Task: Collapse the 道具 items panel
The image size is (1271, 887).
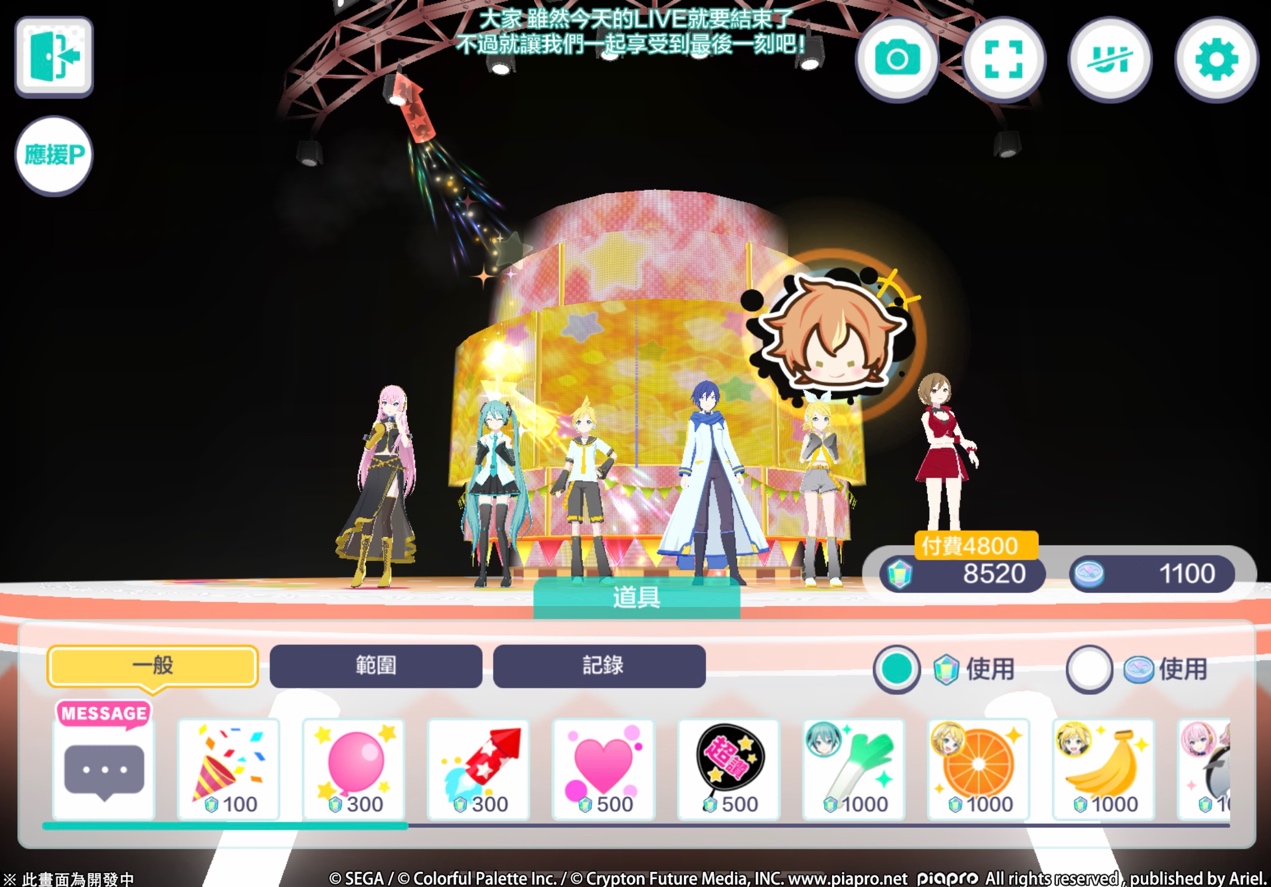Action: click(x=636, y=598)
